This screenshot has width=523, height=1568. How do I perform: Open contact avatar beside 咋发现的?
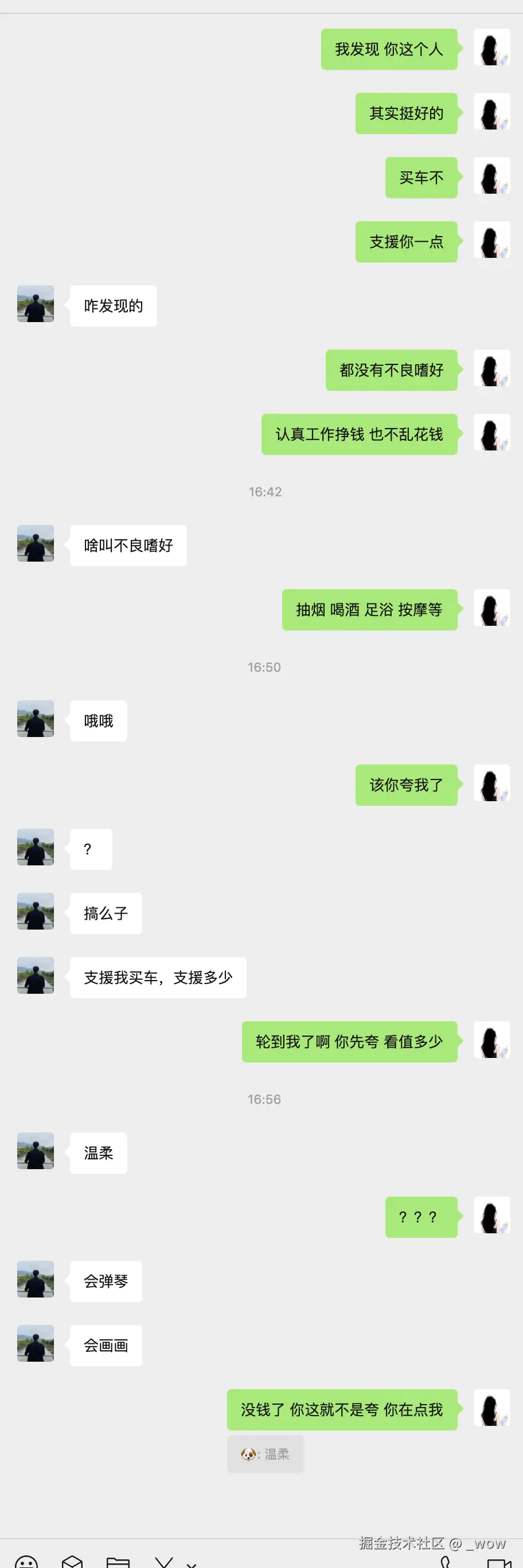(x=36, y=304)
